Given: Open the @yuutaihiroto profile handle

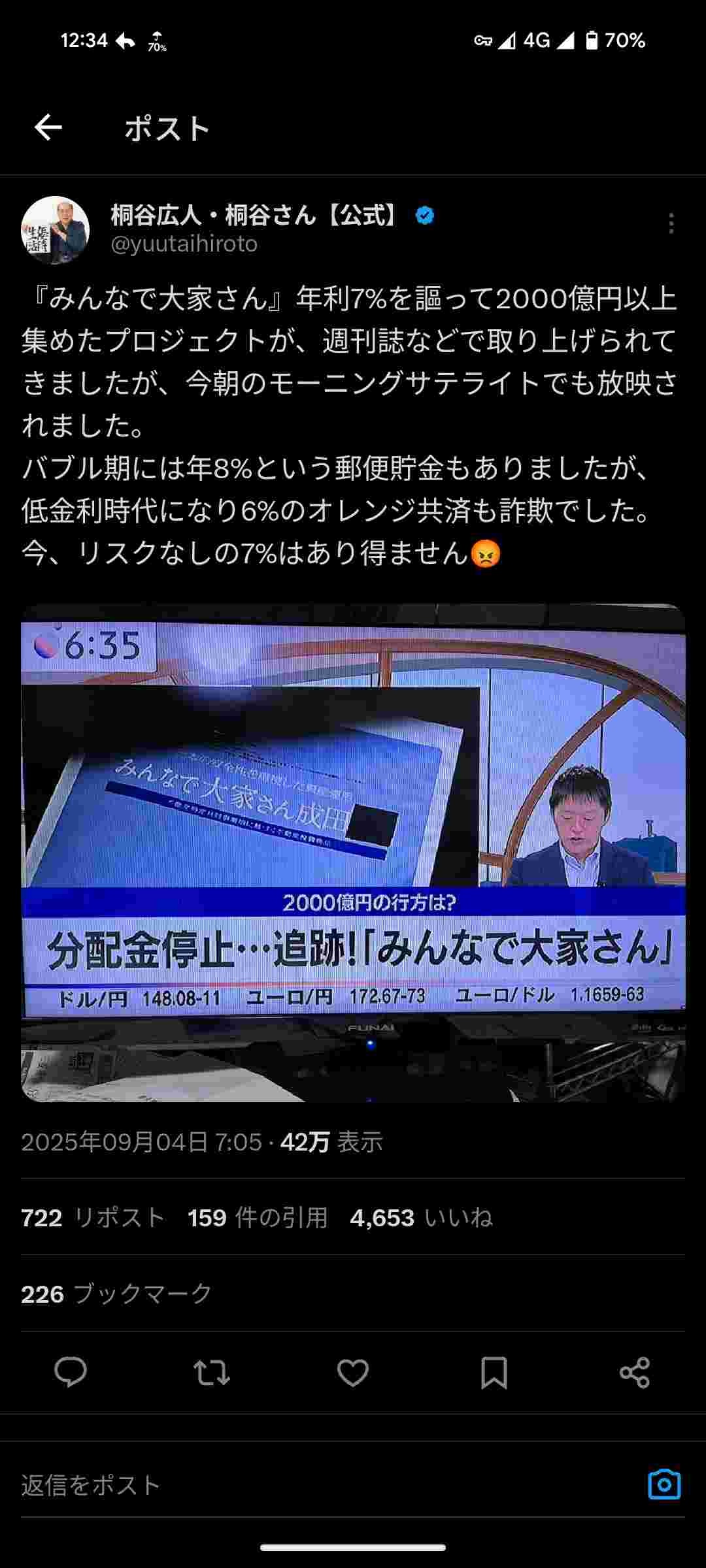Looking at the screenshot, I should coord(184,244).
